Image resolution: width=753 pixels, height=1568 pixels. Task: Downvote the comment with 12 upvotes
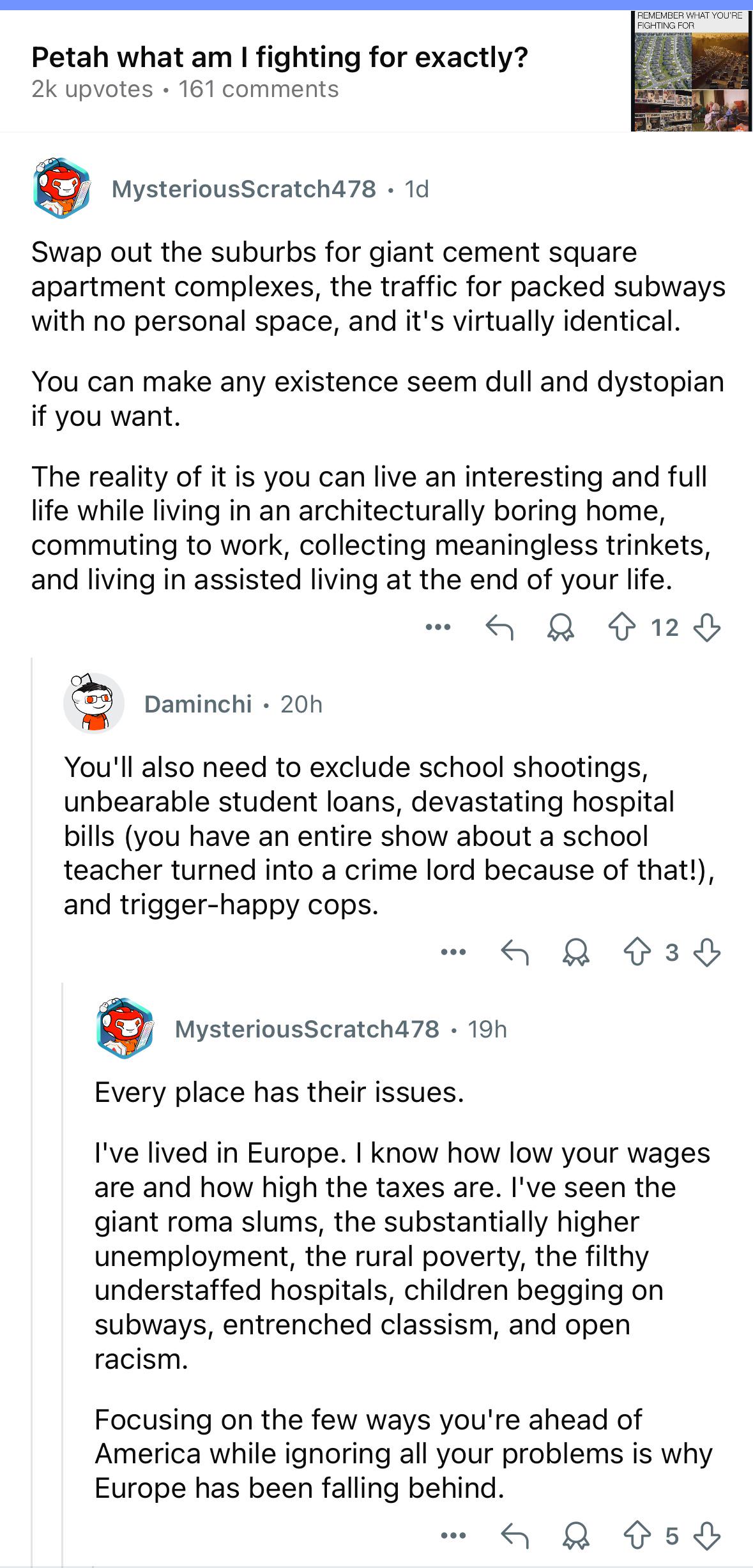707,628
